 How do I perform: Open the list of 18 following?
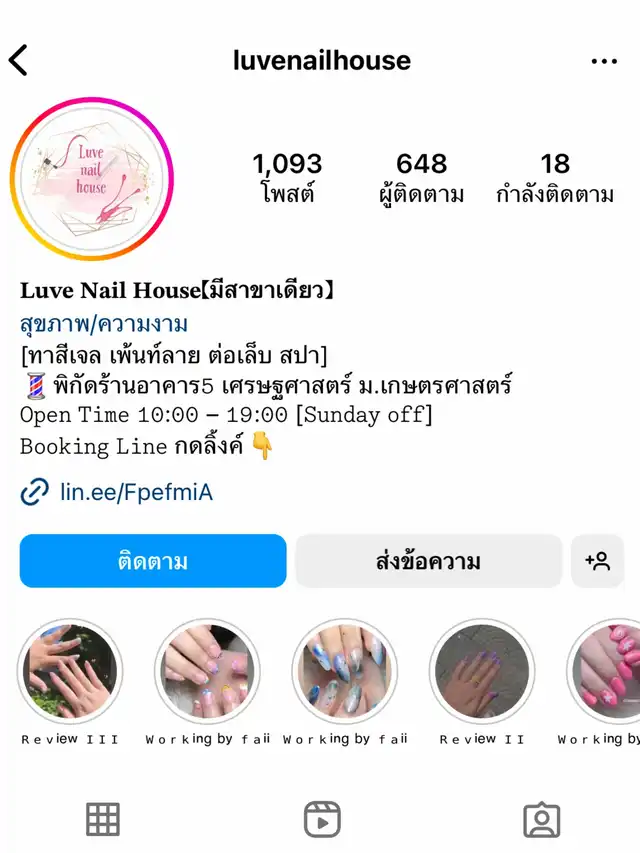555,177
